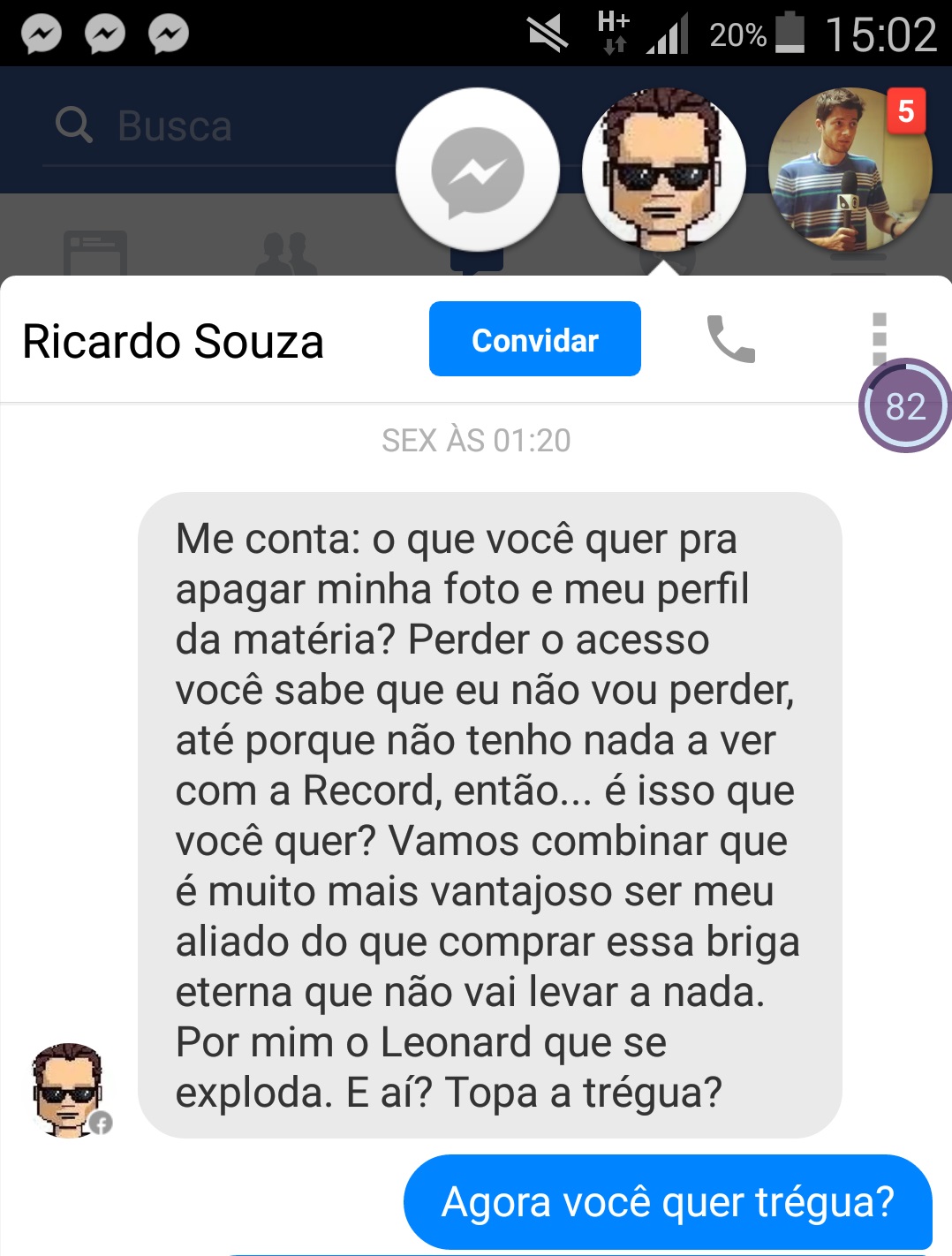
Task: Select the blue reply message bubble
Action: (670, 1202)
